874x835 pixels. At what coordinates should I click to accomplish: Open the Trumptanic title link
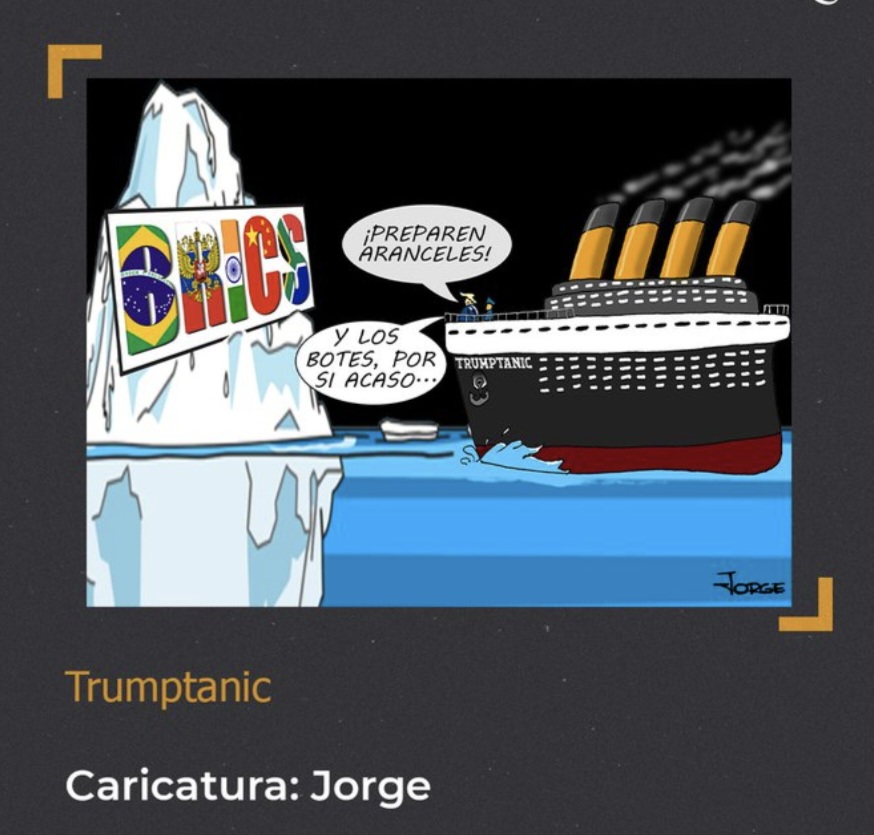pyautogui.click(x=168, y=687)
